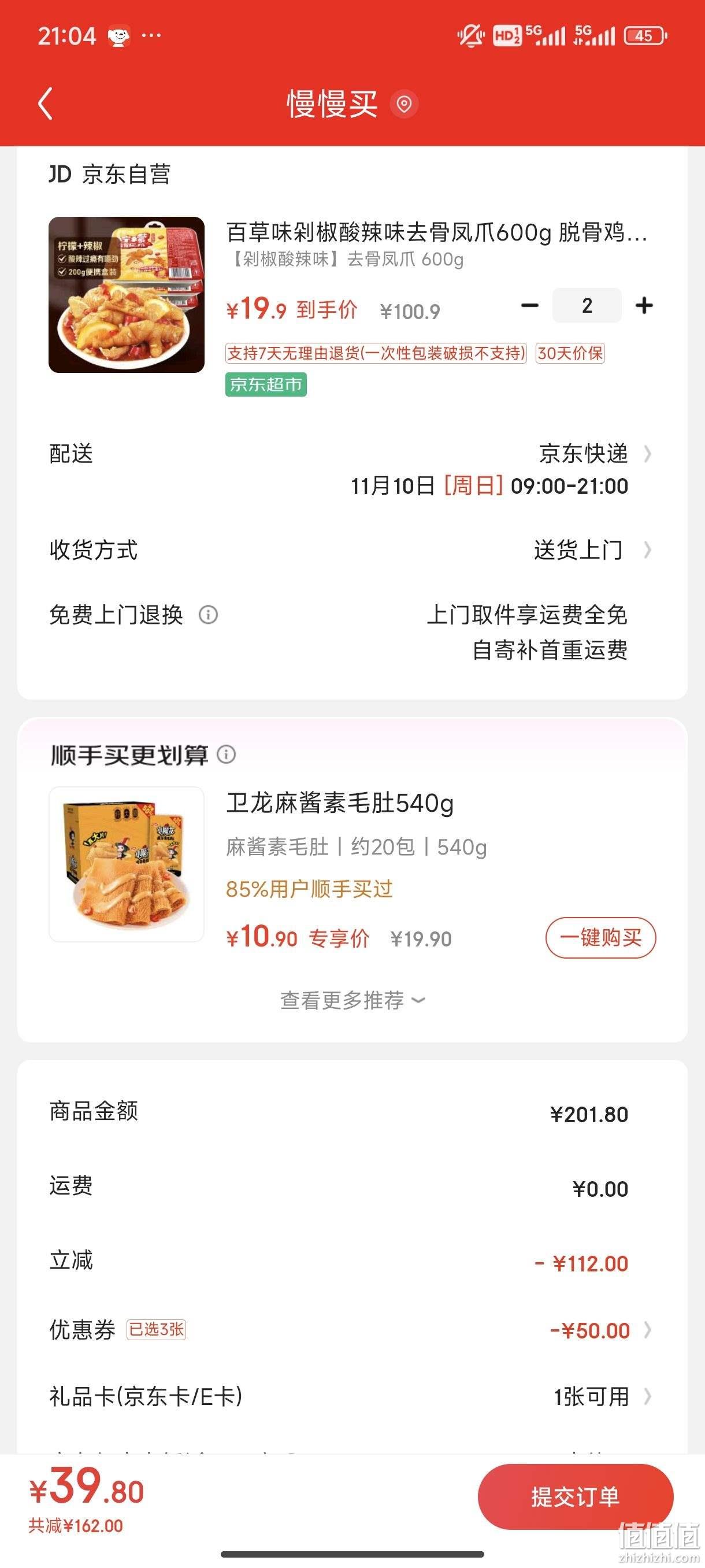Viewport: 705px width, 1568px height.
Task: View info for 顺手买更划算
Action: (x=227, y=755)
